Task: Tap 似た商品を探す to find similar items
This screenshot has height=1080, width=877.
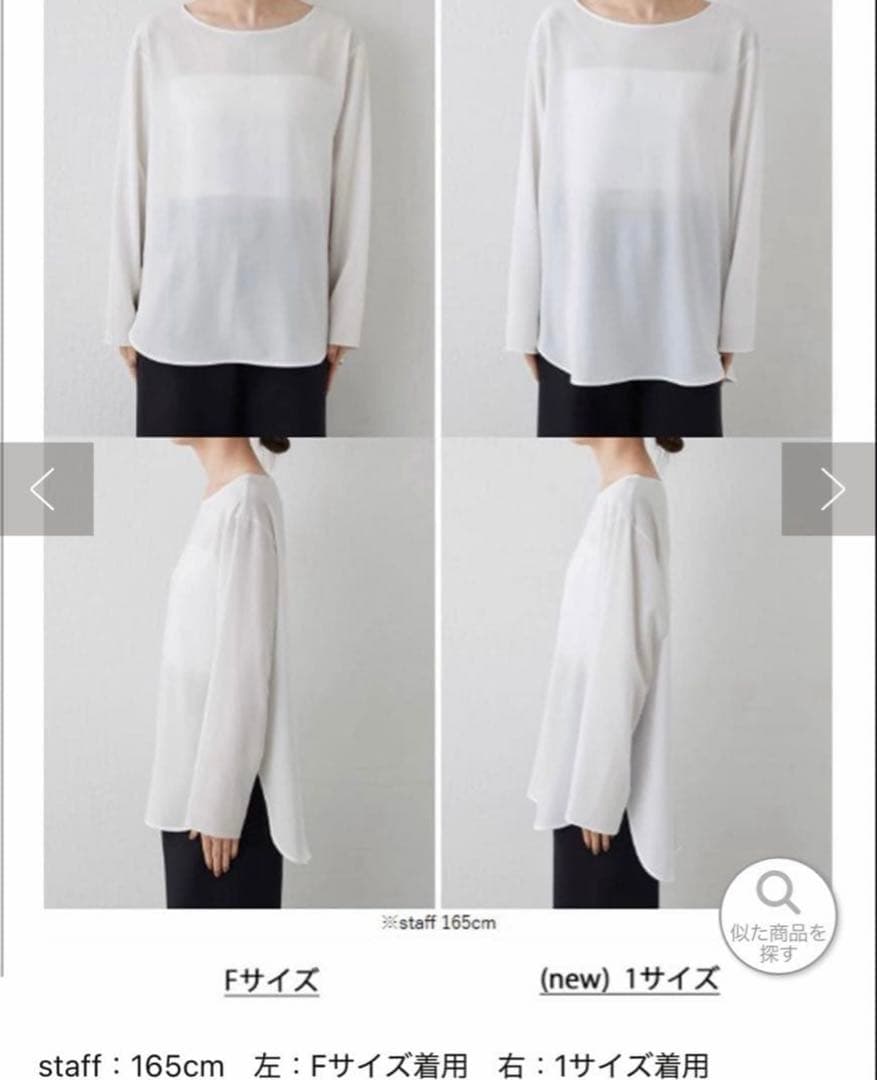Action: click(x=778, y=916)
